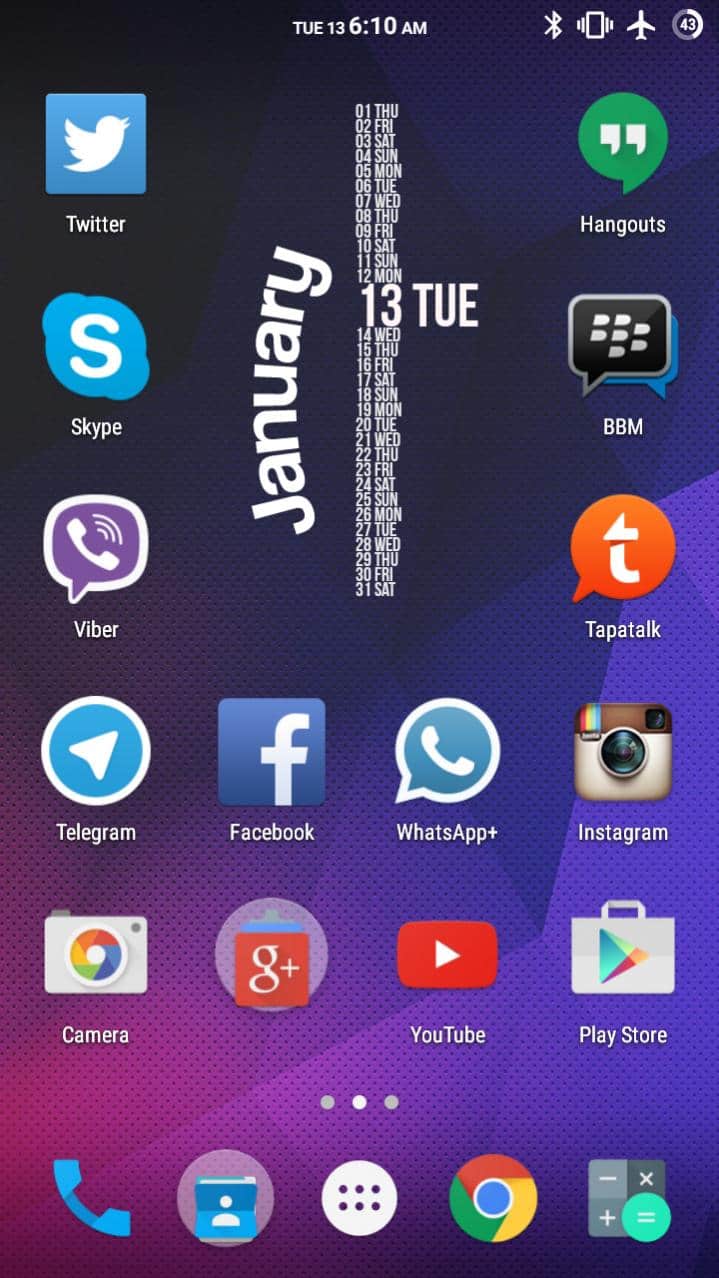Open the app drawer
The width and height of the screenshot is (719, 1278).
pyautogui.click(x=359, y=1198)
